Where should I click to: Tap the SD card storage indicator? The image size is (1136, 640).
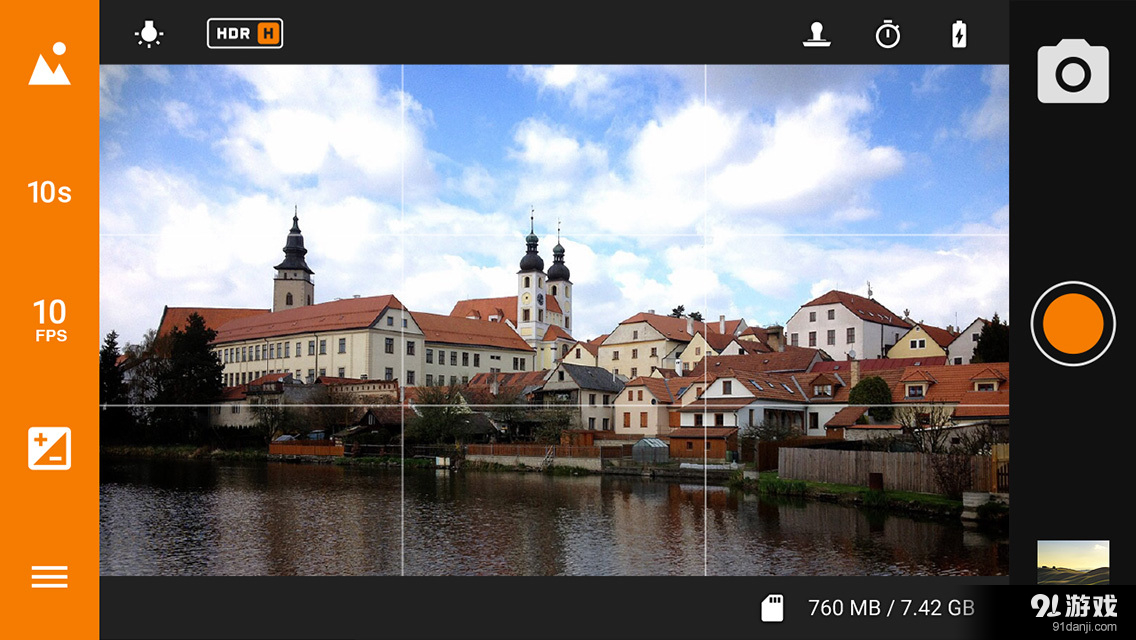(772, 607)
